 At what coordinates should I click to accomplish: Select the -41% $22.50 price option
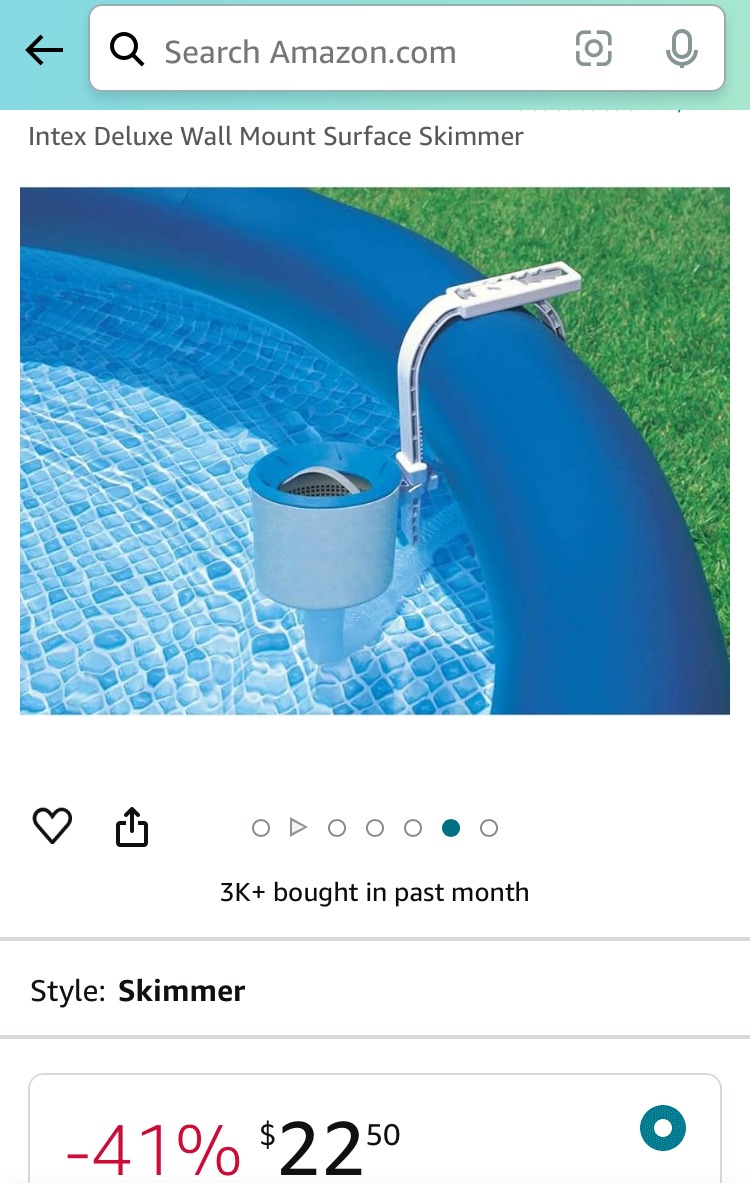pyautogui.click(x=662, y=1128)
